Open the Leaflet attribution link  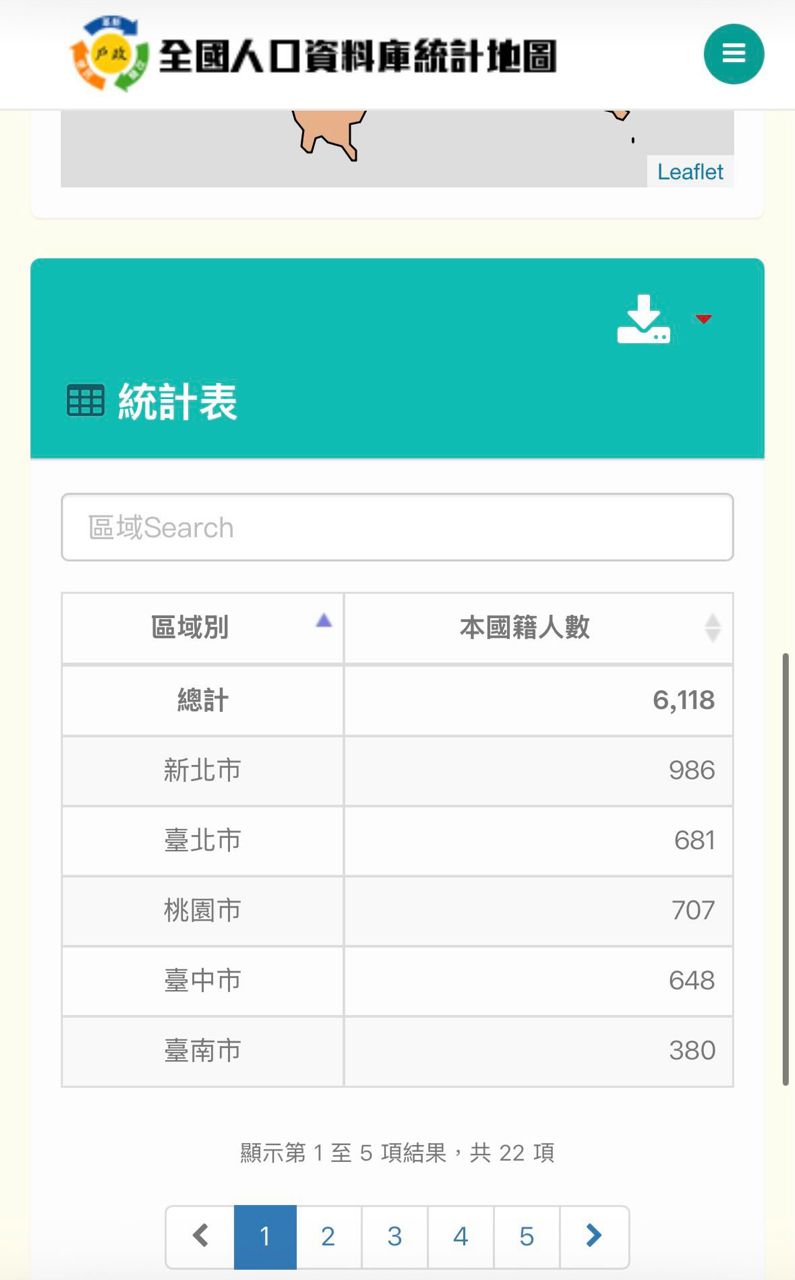[690, 172]
